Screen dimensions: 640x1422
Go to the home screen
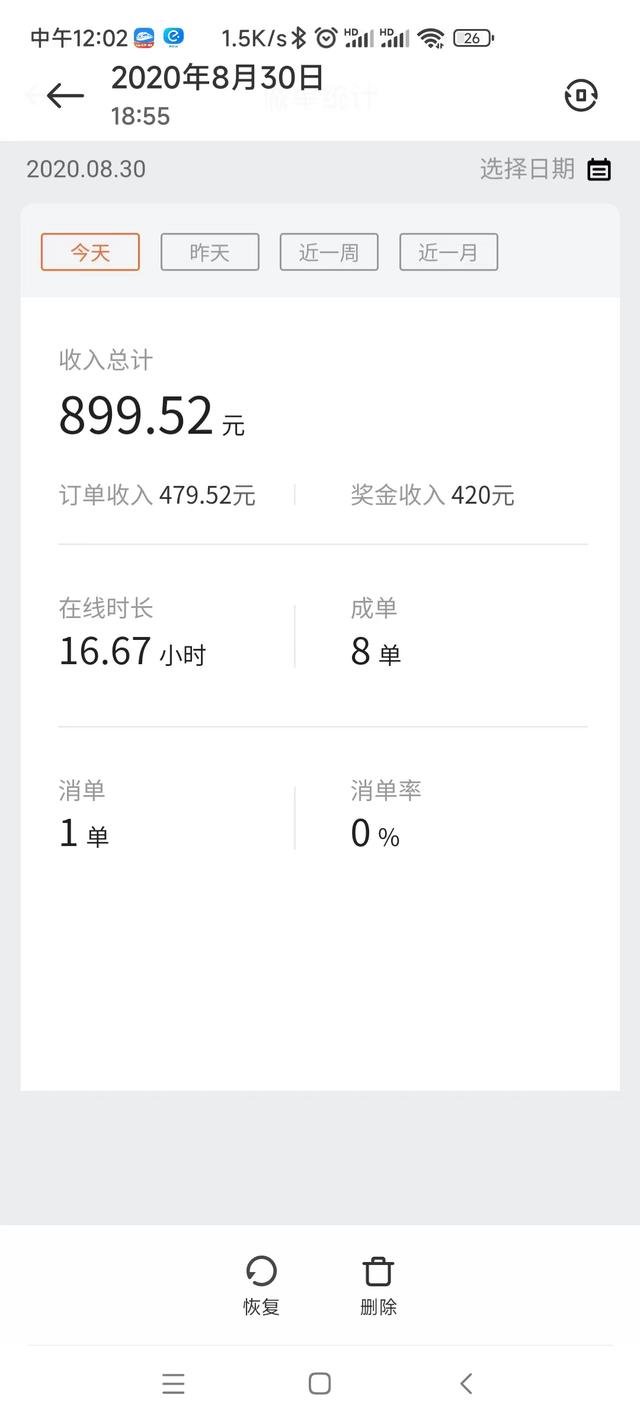tap(320, 1384)
